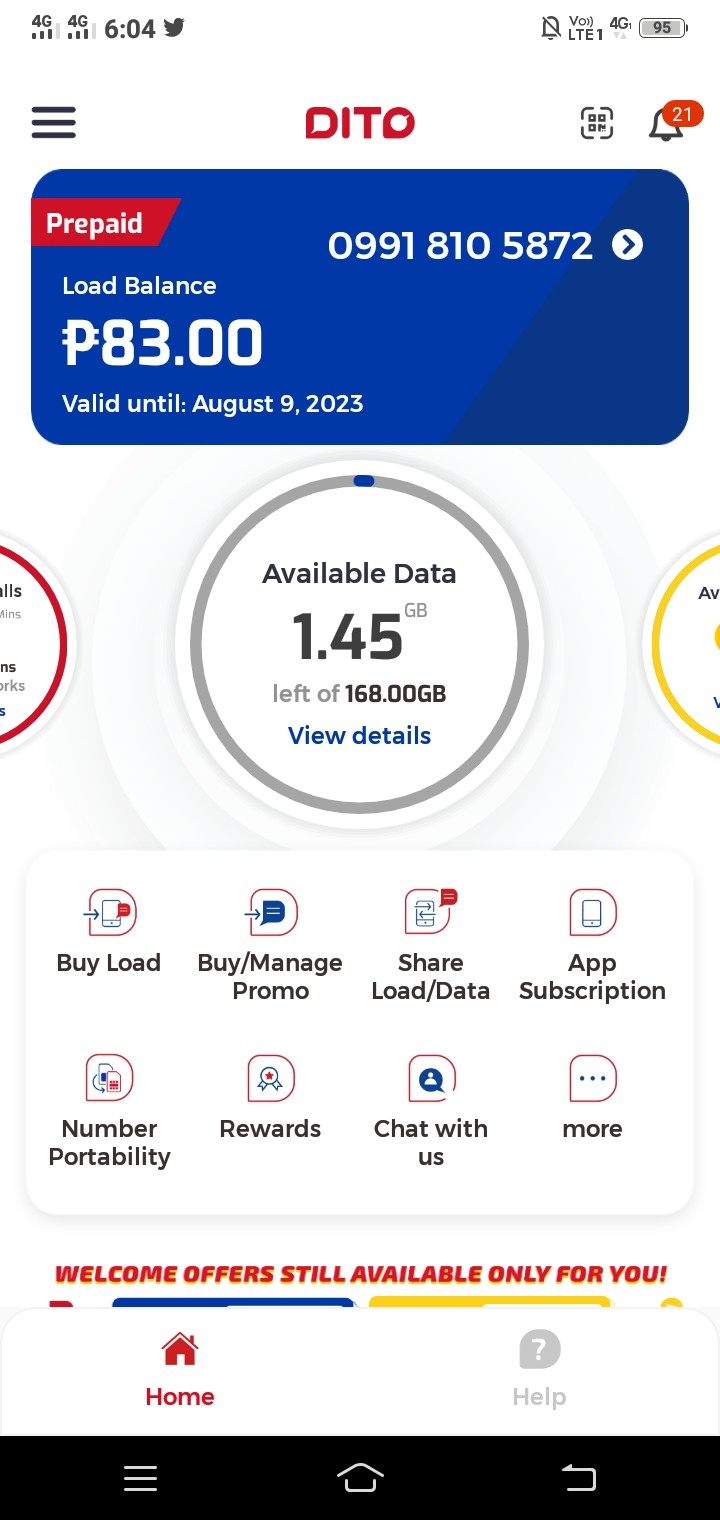
Task: Switch to the Help tab
Action: point(540,1370)
